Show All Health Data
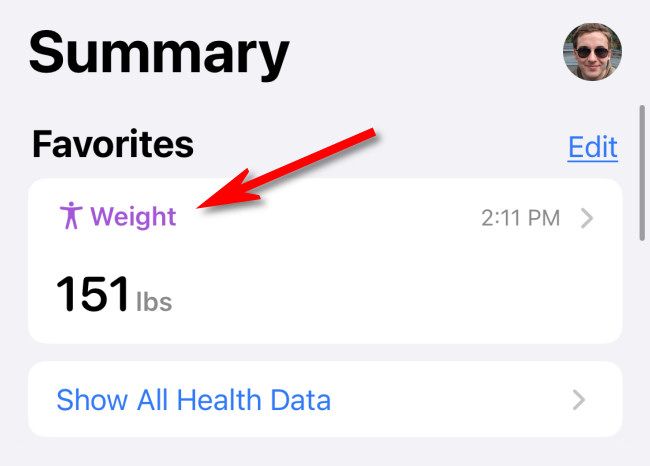This screenshot has width=650, height=466. 324,401
